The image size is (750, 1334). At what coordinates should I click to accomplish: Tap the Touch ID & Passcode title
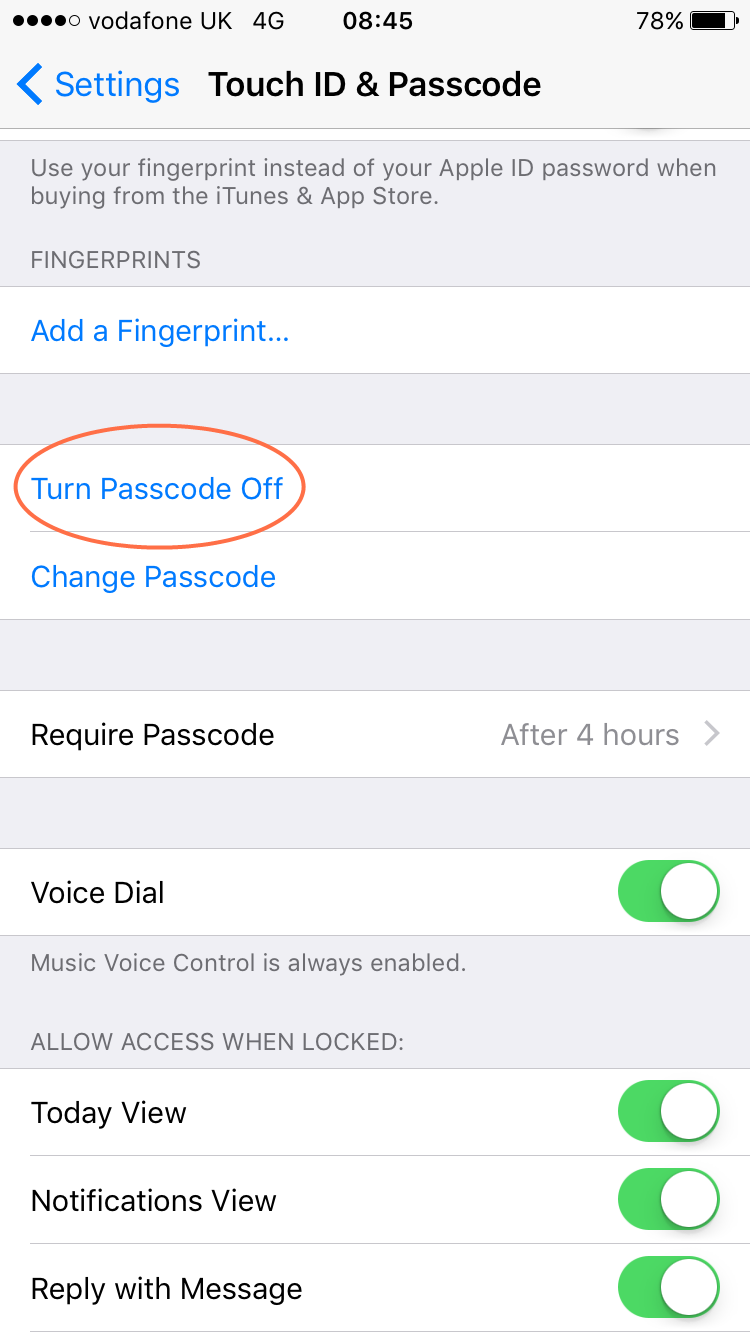(x=374, y=85)
